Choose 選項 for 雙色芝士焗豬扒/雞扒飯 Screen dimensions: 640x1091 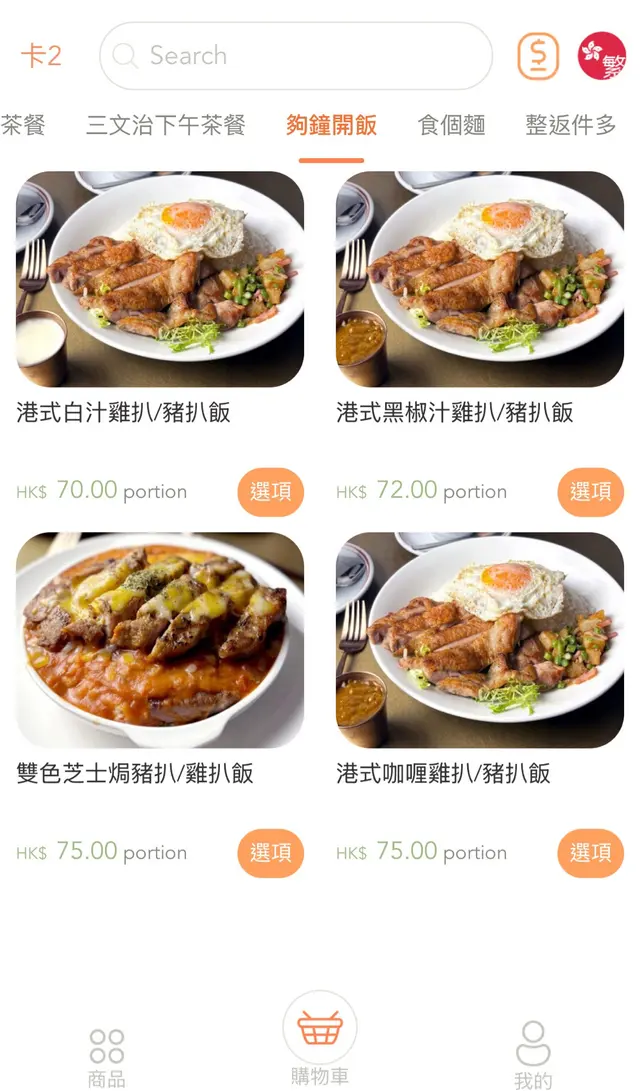point(270,852)
